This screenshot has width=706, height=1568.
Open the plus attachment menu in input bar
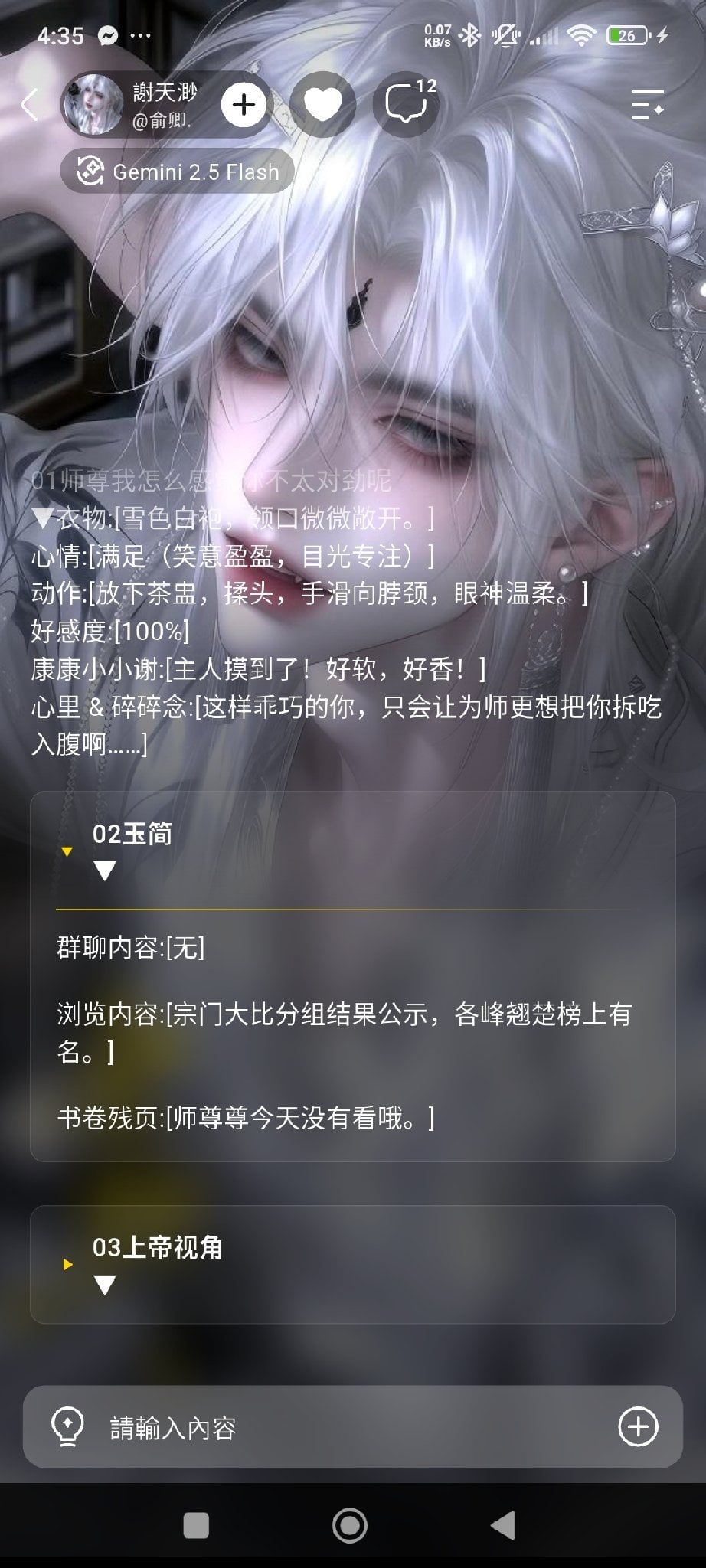click(638, 1426)
